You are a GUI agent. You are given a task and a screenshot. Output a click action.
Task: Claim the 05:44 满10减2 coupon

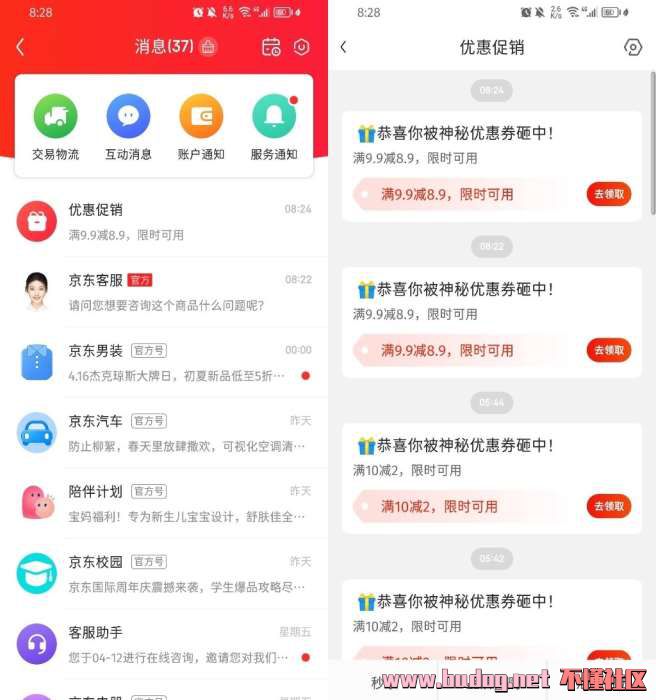[x=609, y=506]
